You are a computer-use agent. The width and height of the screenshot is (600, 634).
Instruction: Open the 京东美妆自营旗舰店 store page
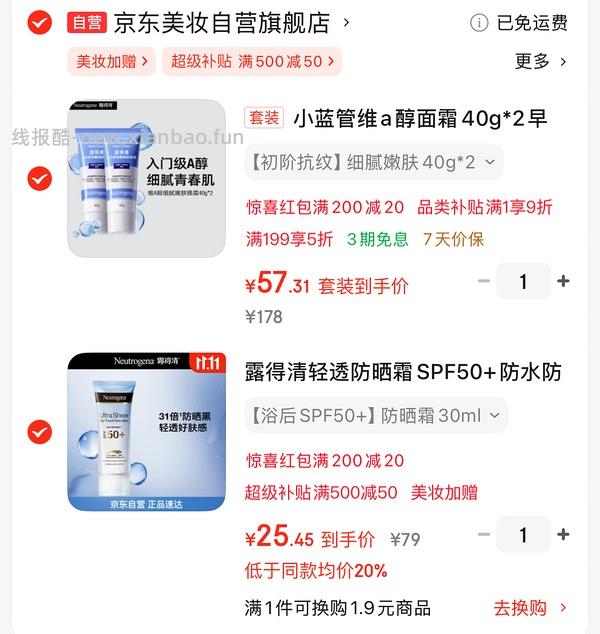coord(222,22)
